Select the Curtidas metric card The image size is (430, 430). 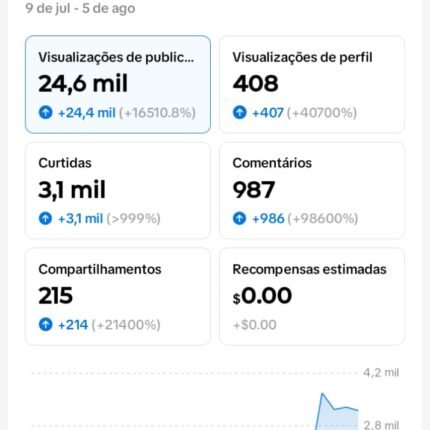(118, 191)
